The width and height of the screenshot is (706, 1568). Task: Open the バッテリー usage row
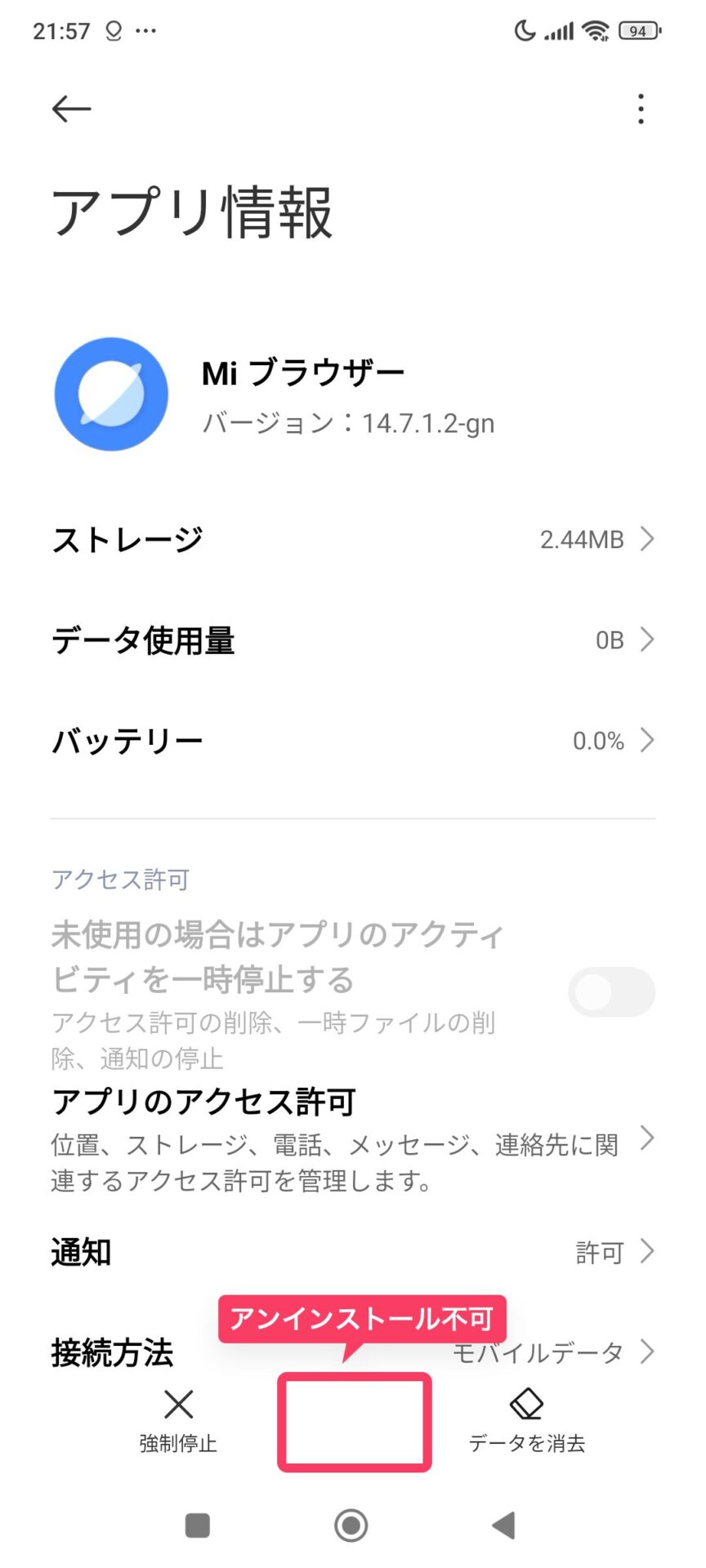pos(353,741)
